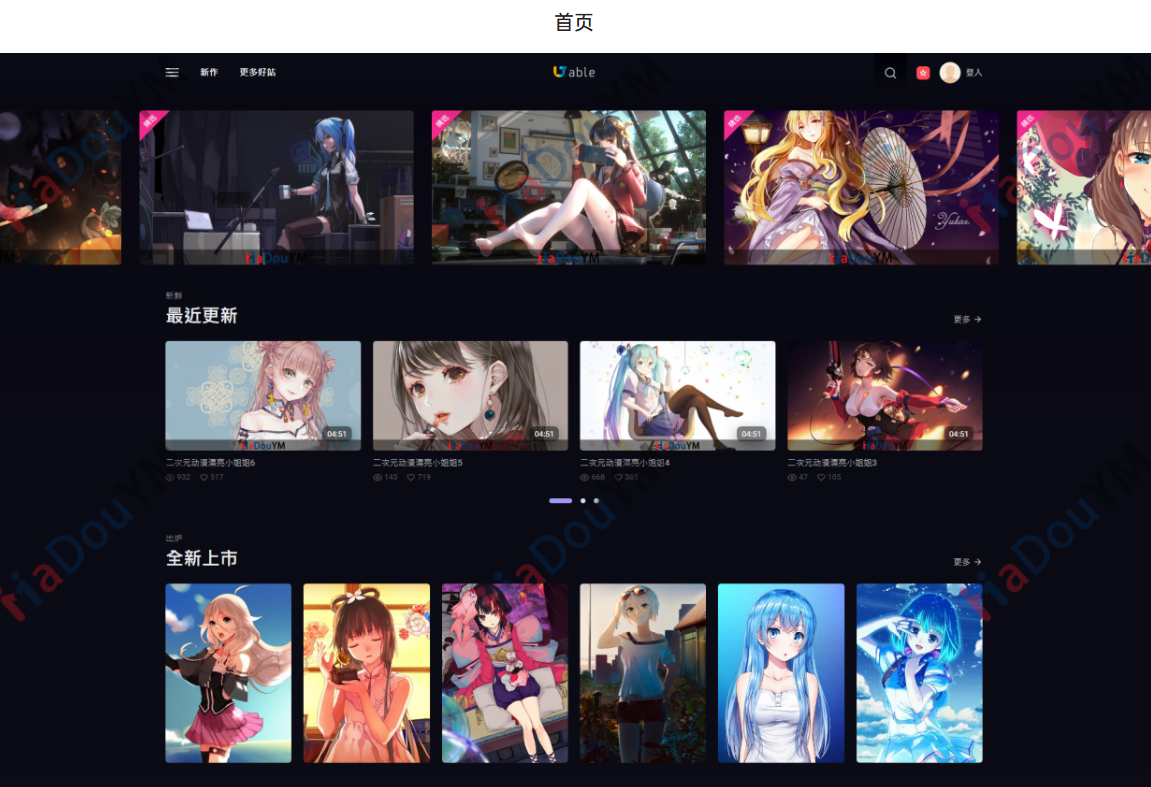Open the featured banner with blue-haired singer
The image size is (1151, 787).
tap(276, 187)
